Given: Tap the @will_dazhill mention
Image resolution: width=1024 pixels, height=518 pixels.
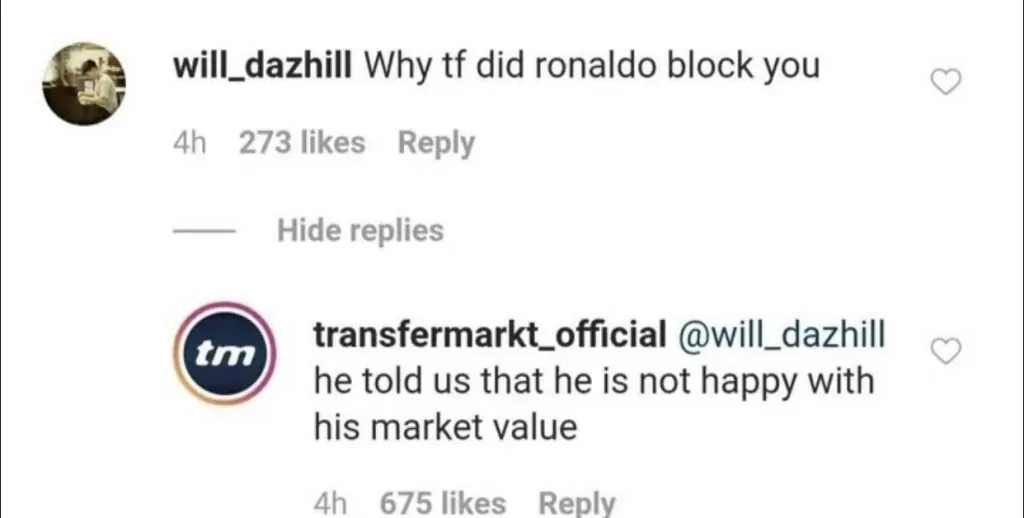Looking at the screenshot, I should click(x=782, y=336).
